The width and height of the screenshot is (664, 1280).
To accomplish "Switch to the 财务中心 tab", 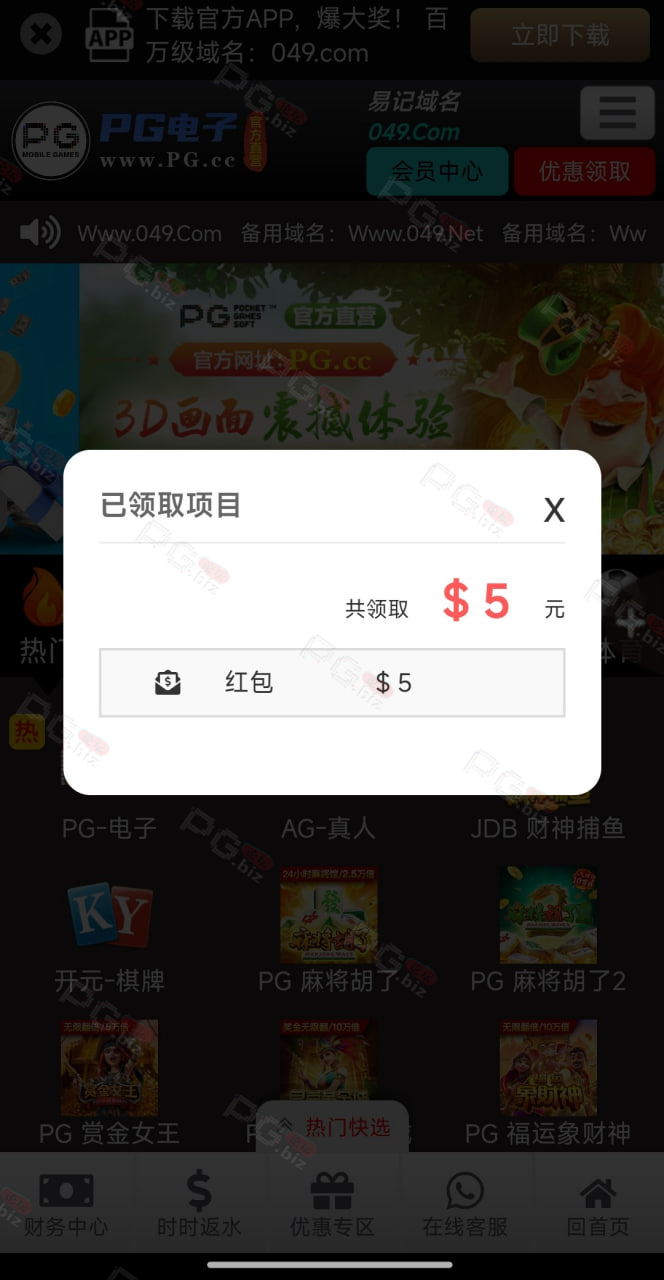I will coord(66,1204).
